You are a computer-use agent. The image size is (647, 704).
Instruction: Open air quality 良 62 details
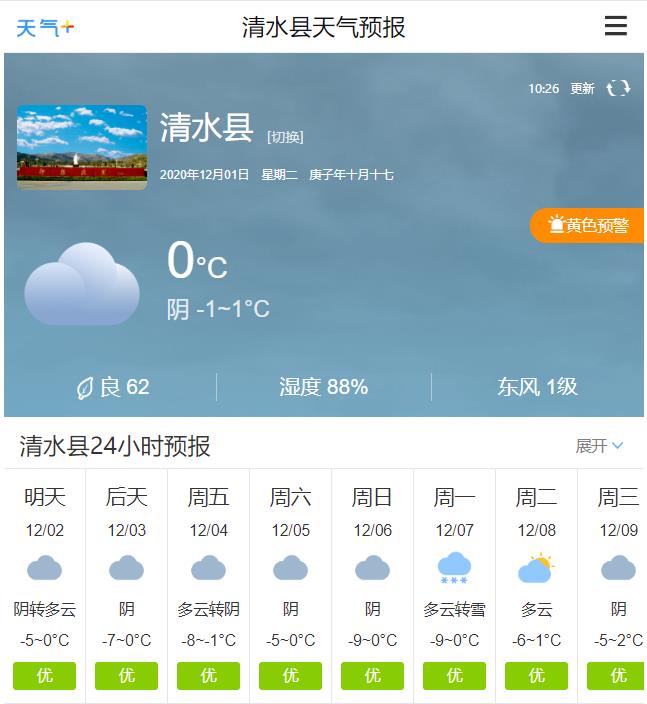113,387
